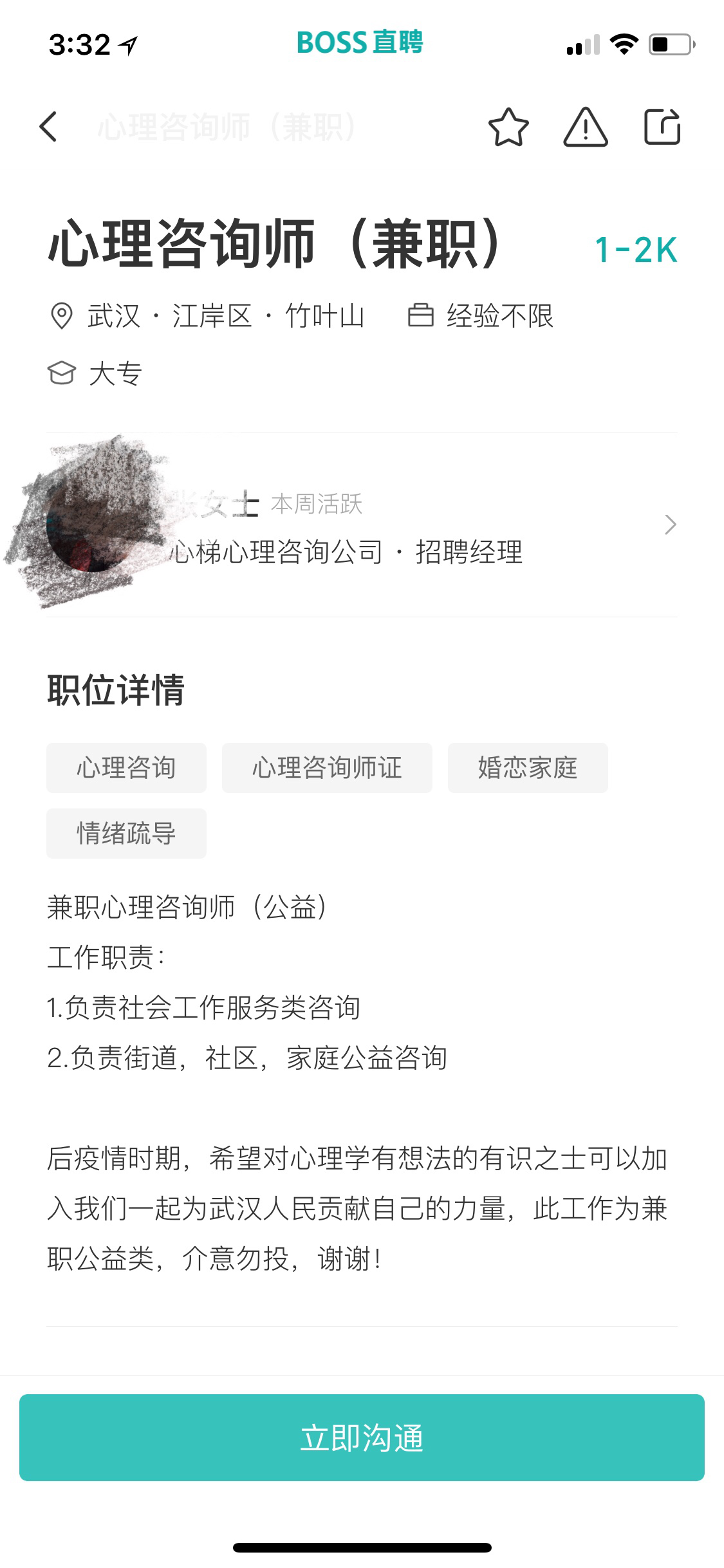Image resolution: width=724 pixels, height=1568 pixels.
Task: Return to previous app BOSS直聘
Action: tap(359, 42)
